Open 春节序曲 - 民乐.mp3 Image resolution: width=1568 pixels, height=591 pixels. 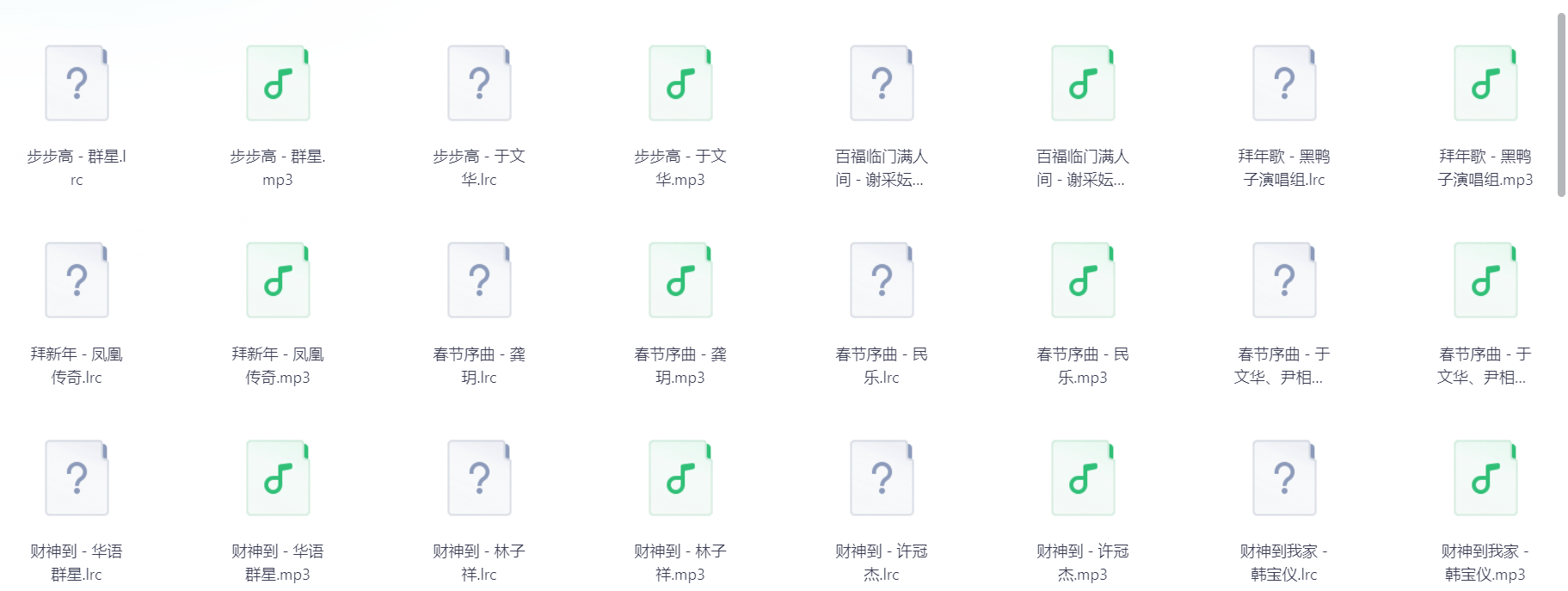click(x=1083, y=280)
